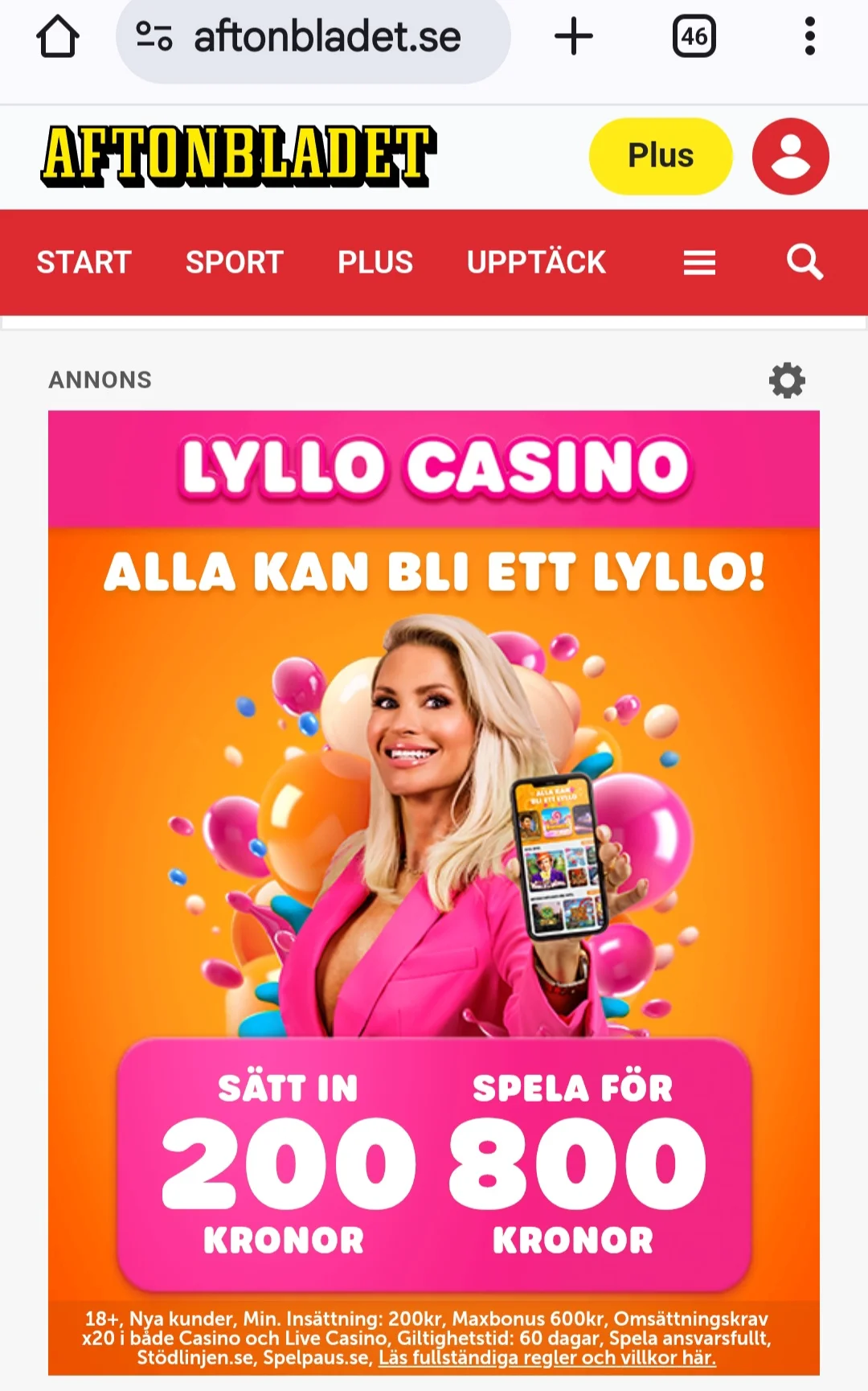
Task: Open the browser overflow menu
Action: coord(809,37)
